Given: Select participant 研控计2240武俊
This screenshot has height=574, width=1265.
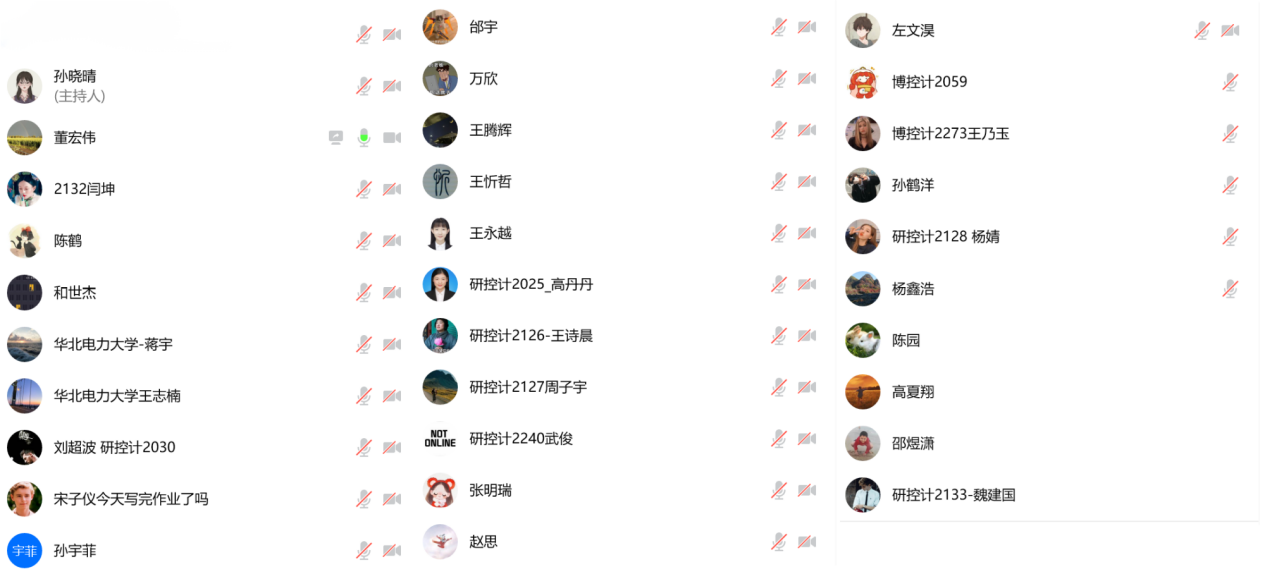Looking at the screenshot, I should tap(521, 438).
